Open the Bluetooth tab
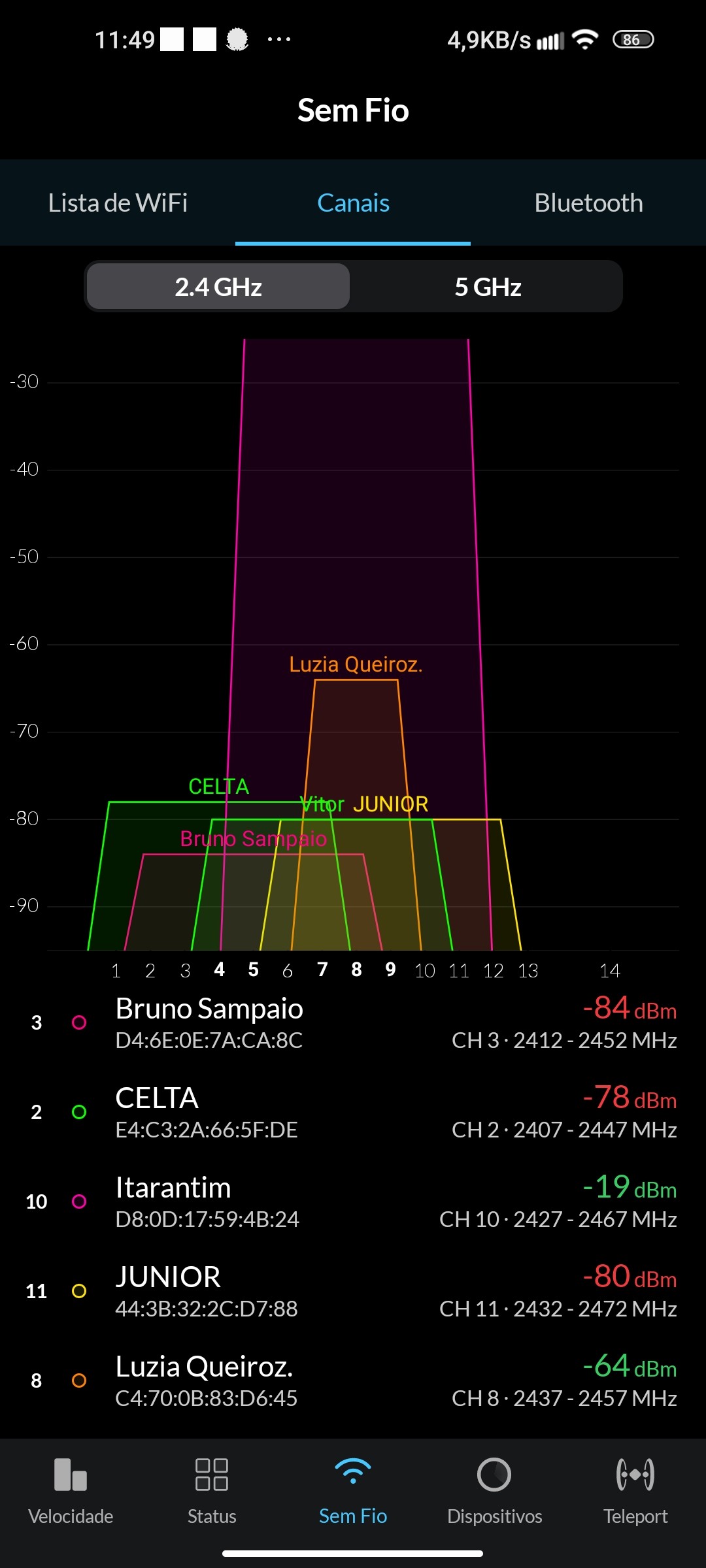Screen dimensions: 706x1568 tap(588, 203)
